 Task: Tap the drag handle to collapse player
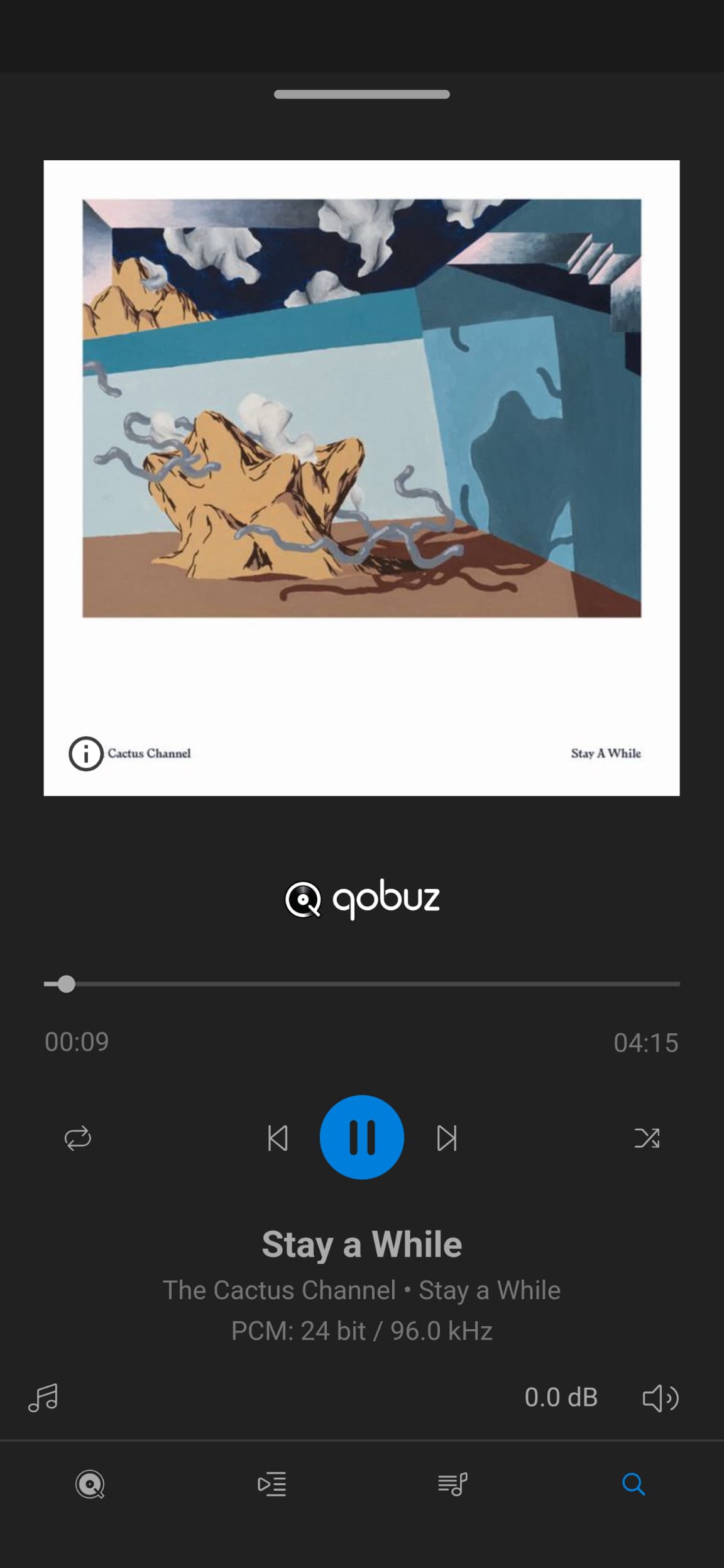coord(361,94)
